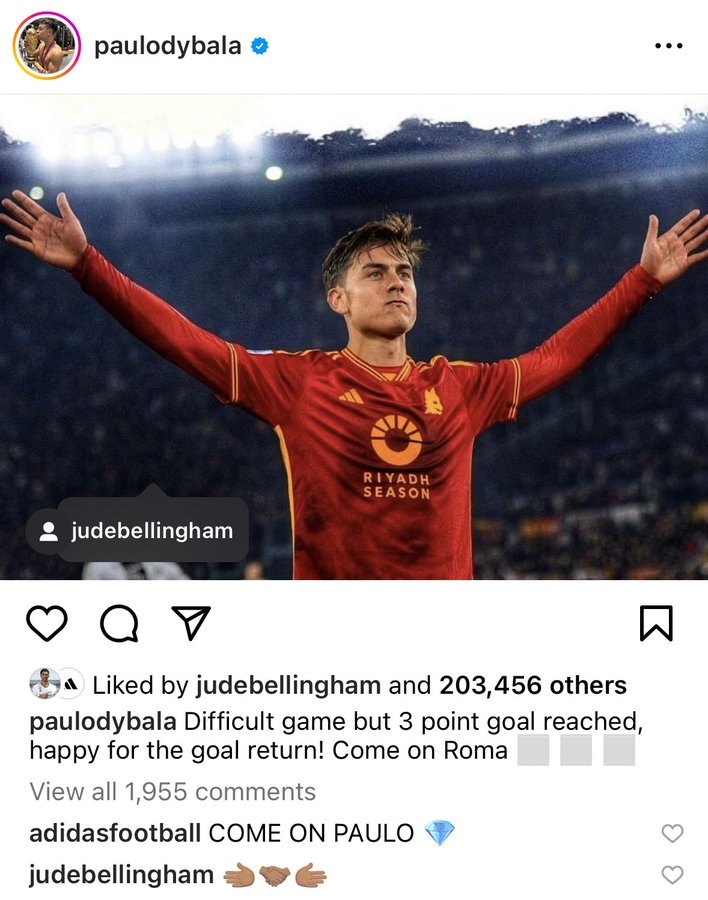Screen dimensions: 708x900
Task: Open paulodybala's story from the profile picture
Action: tap(46, 46)
